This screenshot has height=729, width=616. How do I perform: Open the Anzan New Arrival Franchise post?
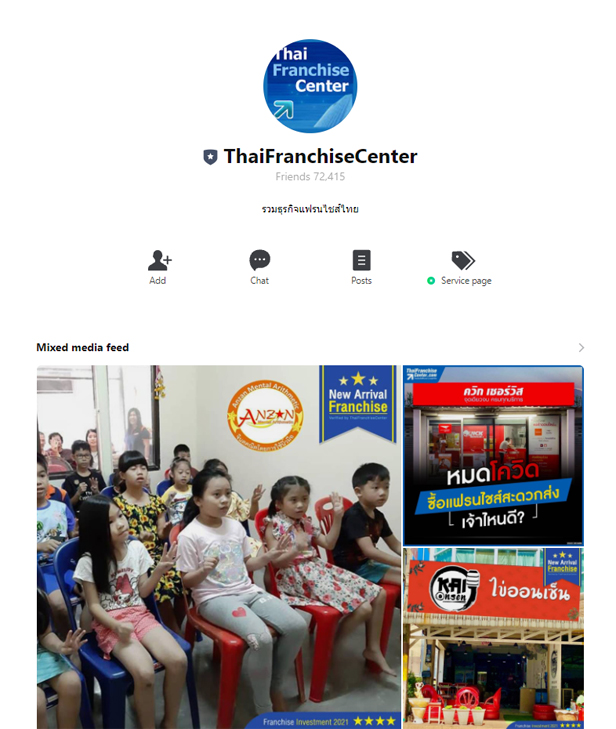pyautogui.click(x=218, y=546)
